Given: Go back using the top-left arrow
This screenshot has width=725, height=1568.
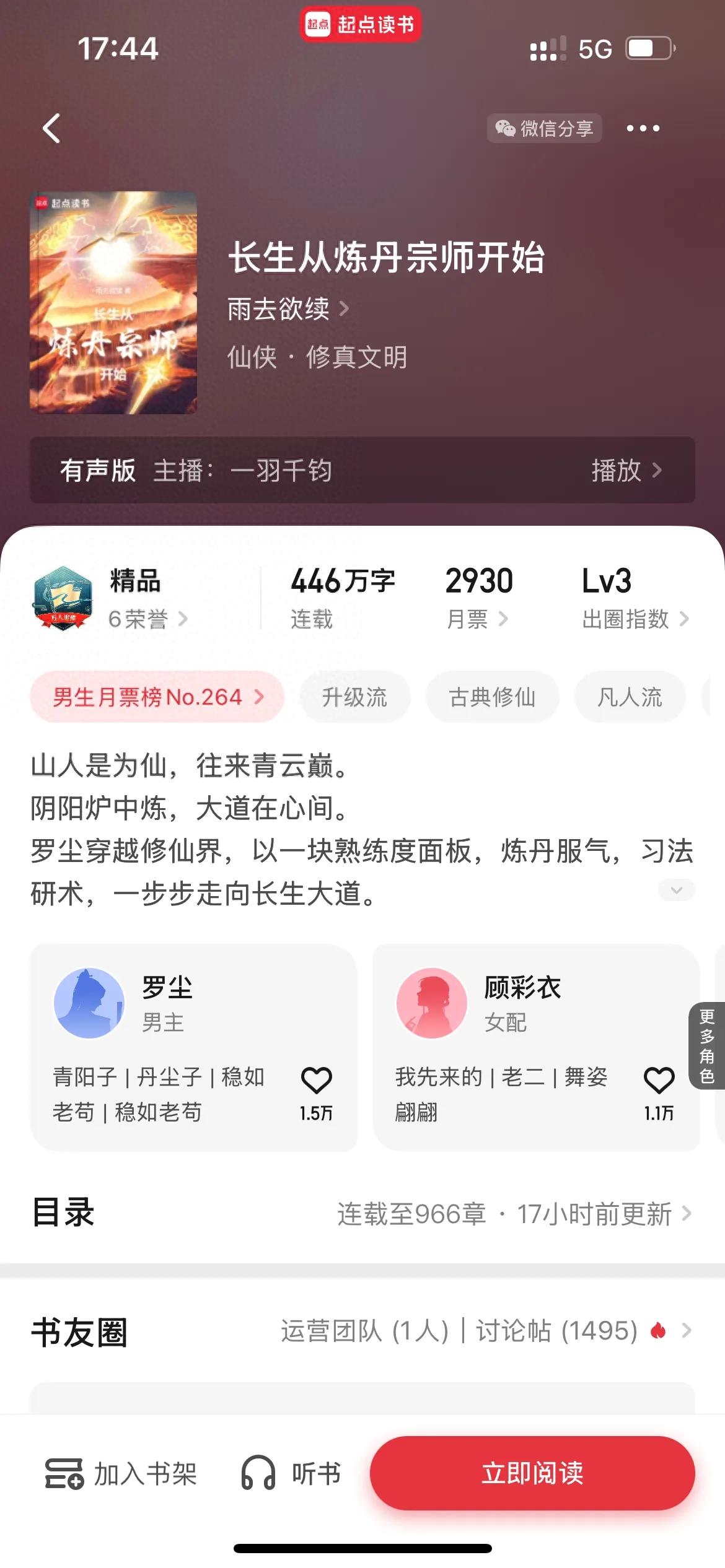Looking at the screenshot, I should (x=51, y=128).
